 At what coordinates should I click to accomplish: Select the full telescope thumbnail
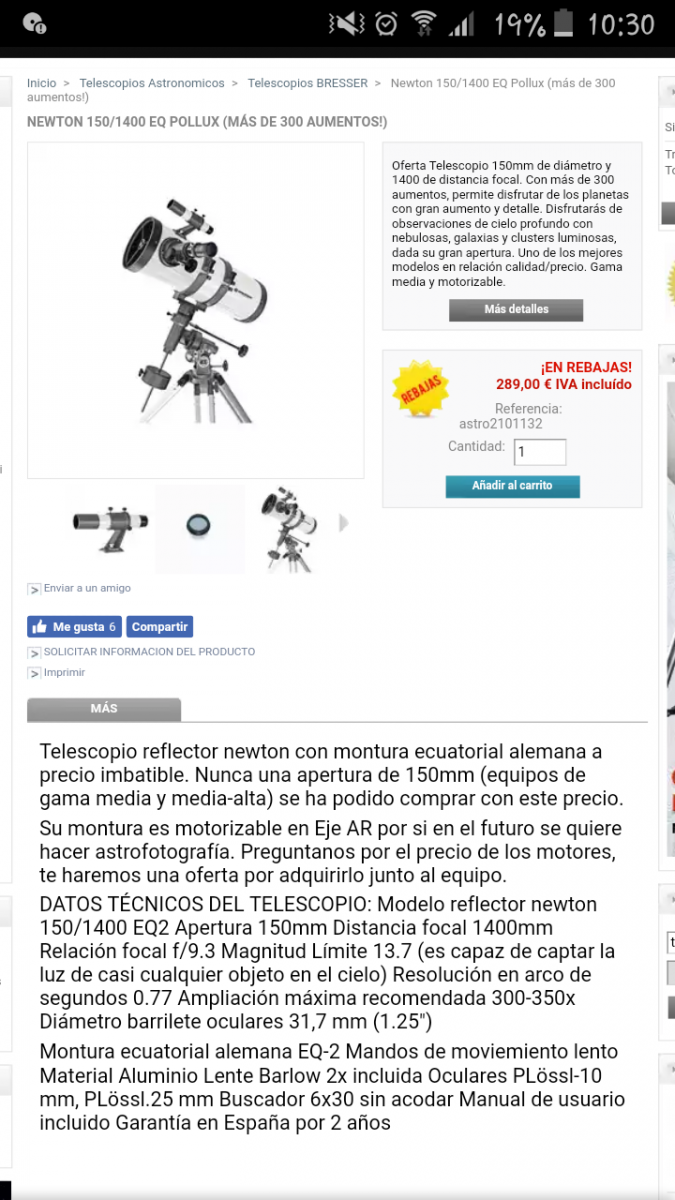(290, 528)
